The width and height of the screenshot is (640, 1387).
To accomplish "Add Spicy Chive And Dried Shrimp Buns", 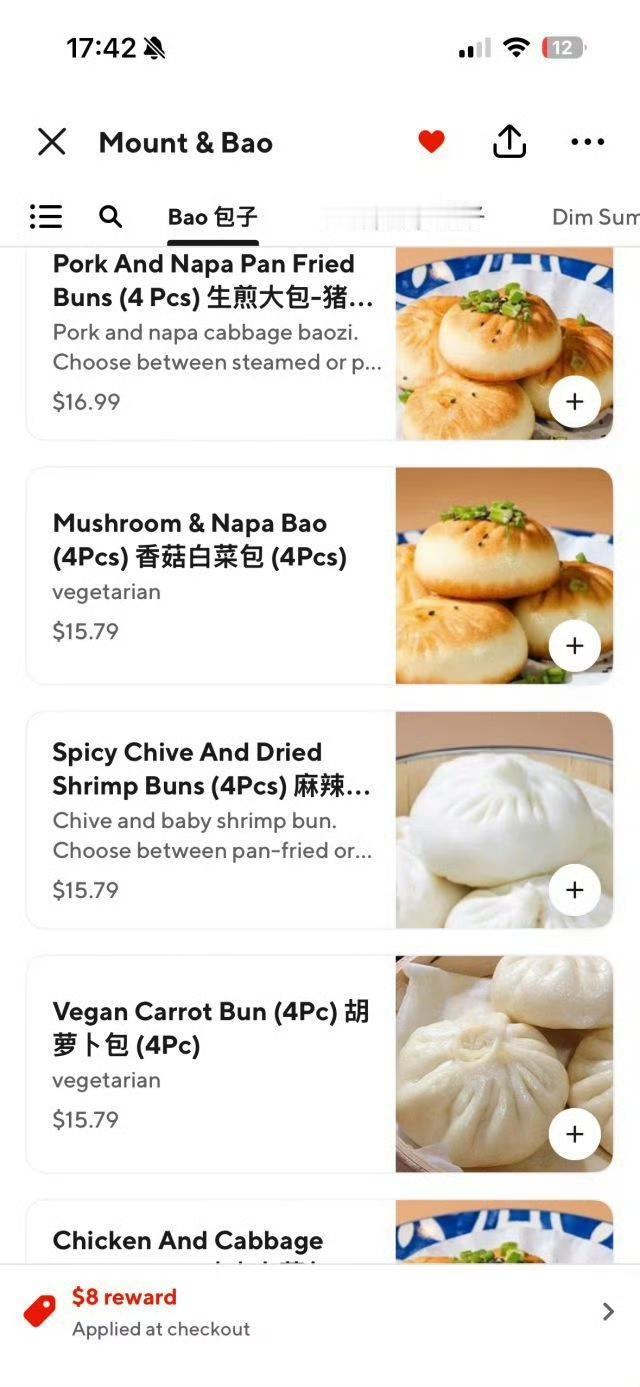I will click(574, 889).
